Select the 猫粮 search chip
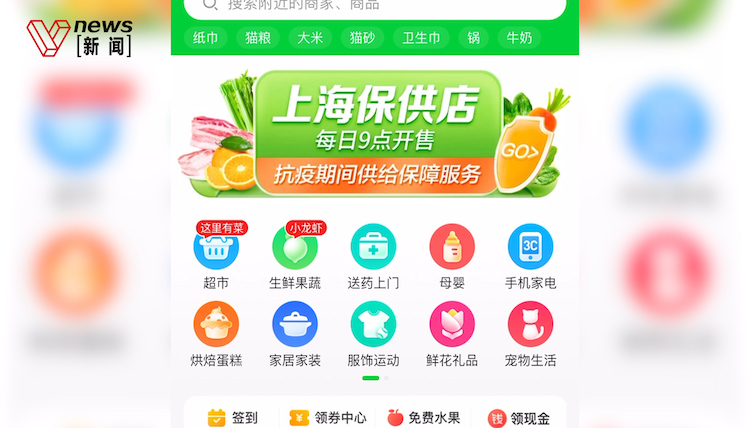 click(258, 38)
